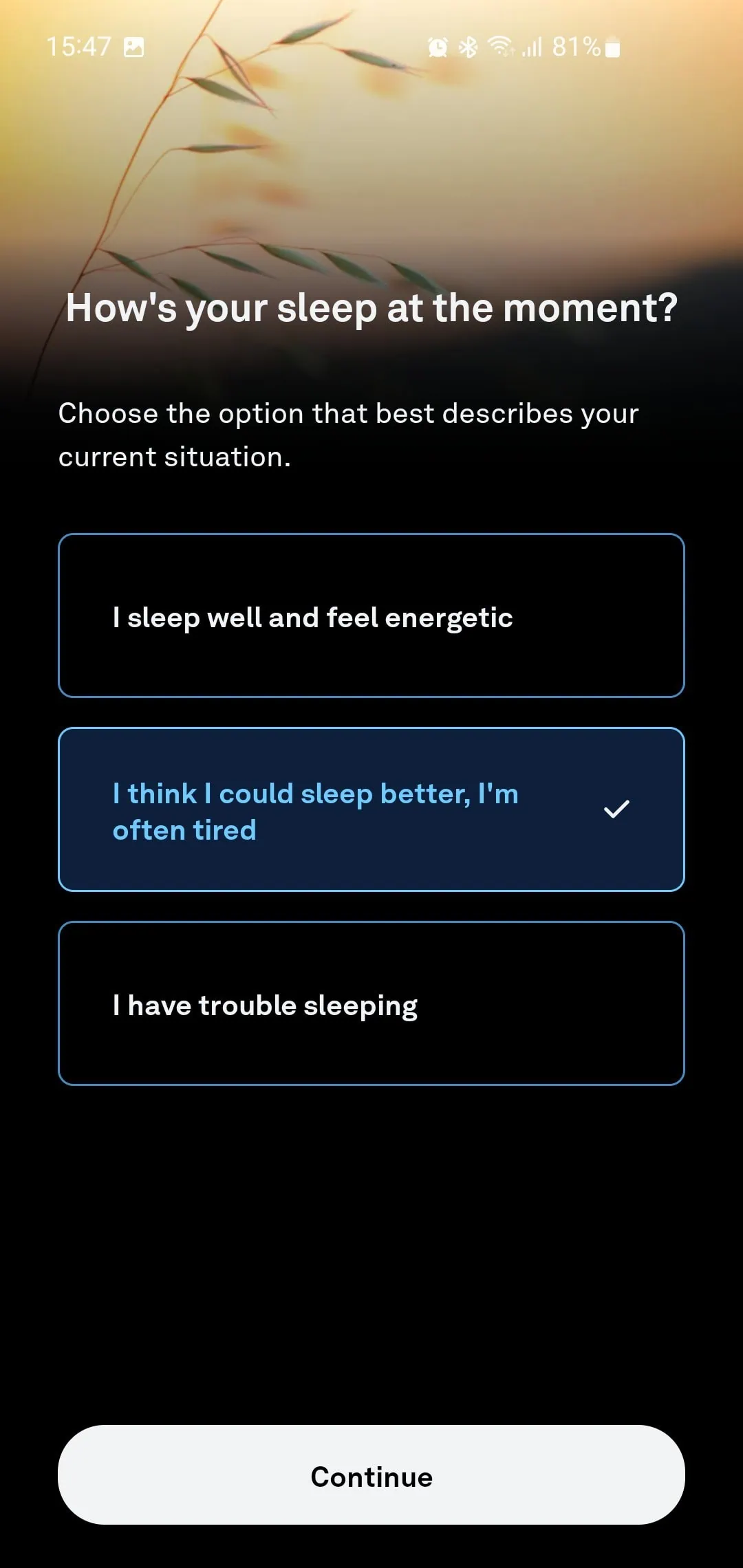Select "I sleep well and feel energetic"
This screenshot has width=743, height=1568.
(x=371, y=616)
